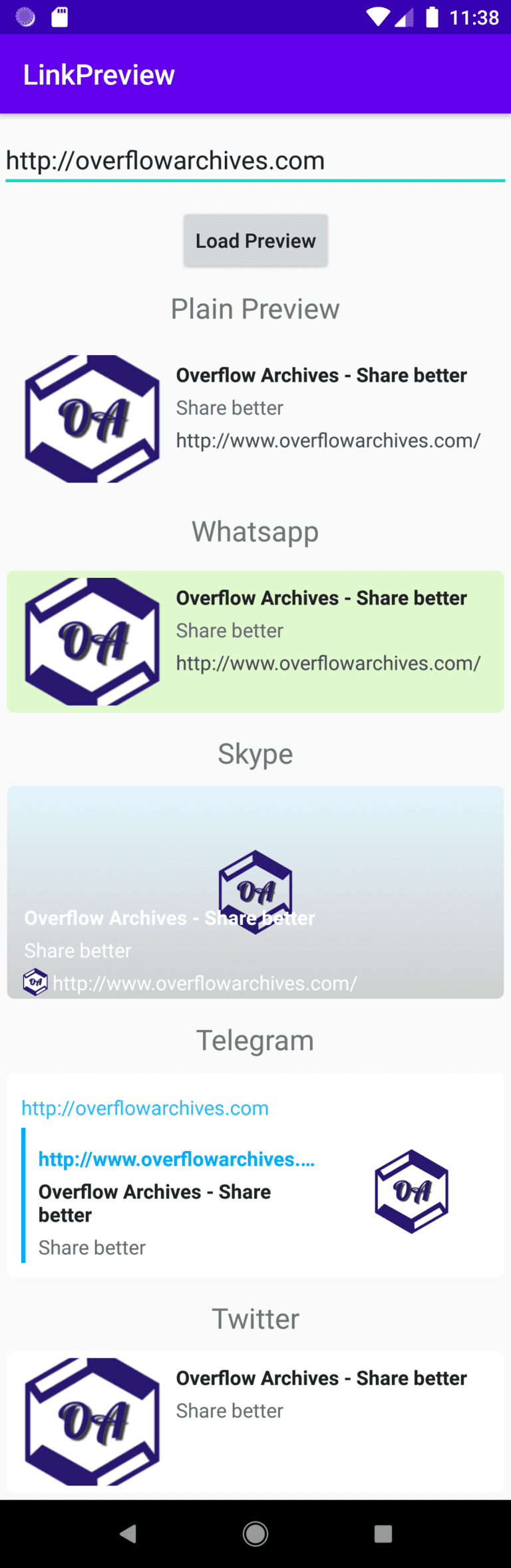Go to the home screen
This screenshot has height=1568, width=511.
[255, 1534]
